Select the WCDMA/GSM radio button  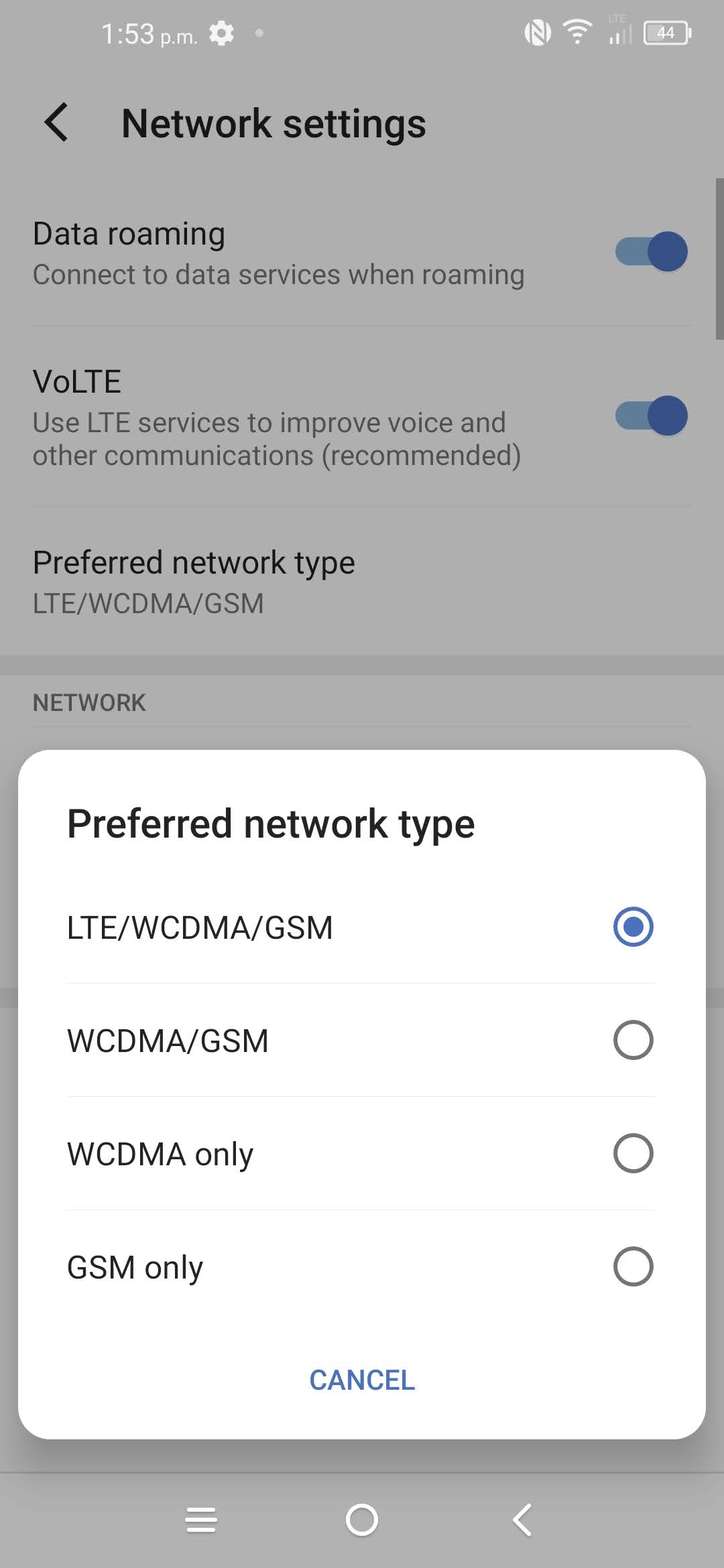633,1041
